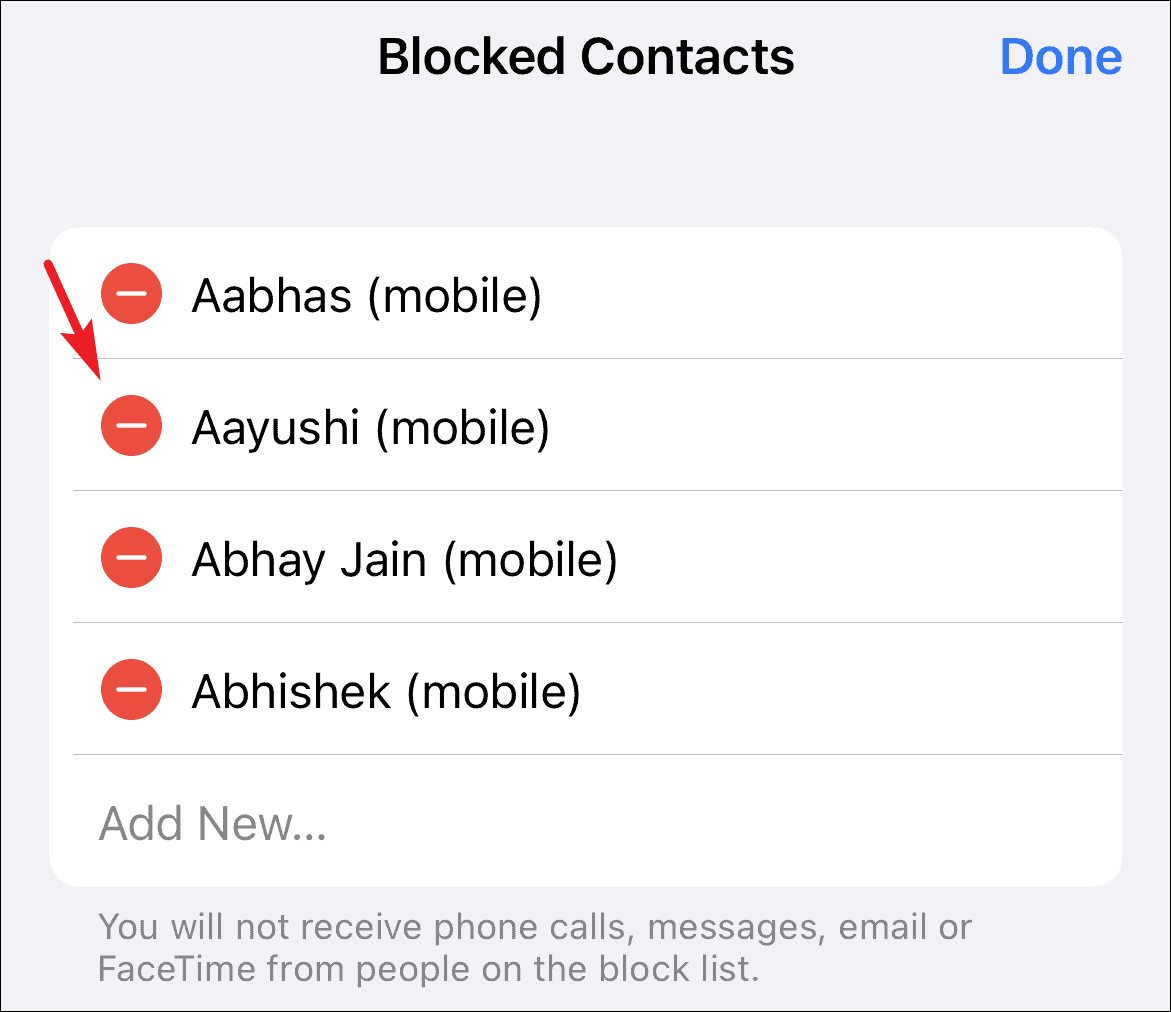
Task: Remove Aabhas with the red minus icon
Action: pos(131,294)
